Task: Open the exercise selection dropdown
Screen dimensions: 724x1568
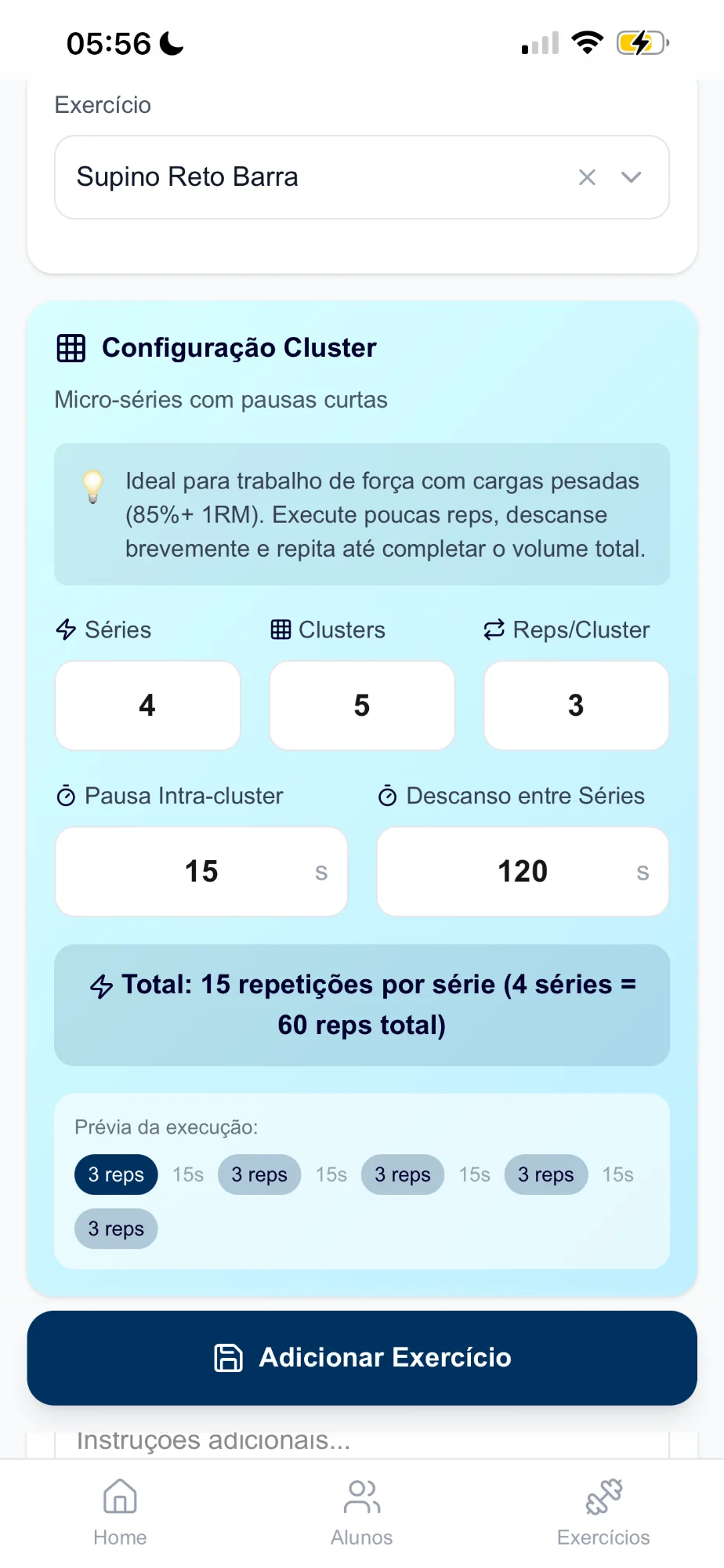Action: [632, 177]
